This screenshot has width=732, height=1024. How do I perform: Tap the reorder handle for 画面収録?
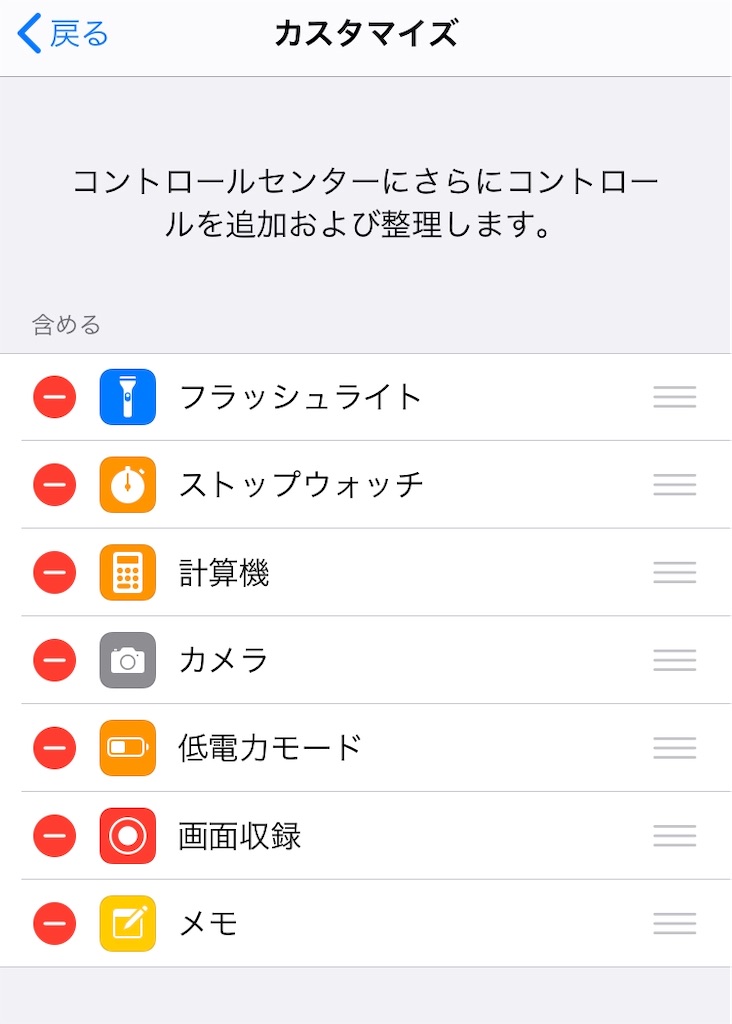tap(674, 836)
